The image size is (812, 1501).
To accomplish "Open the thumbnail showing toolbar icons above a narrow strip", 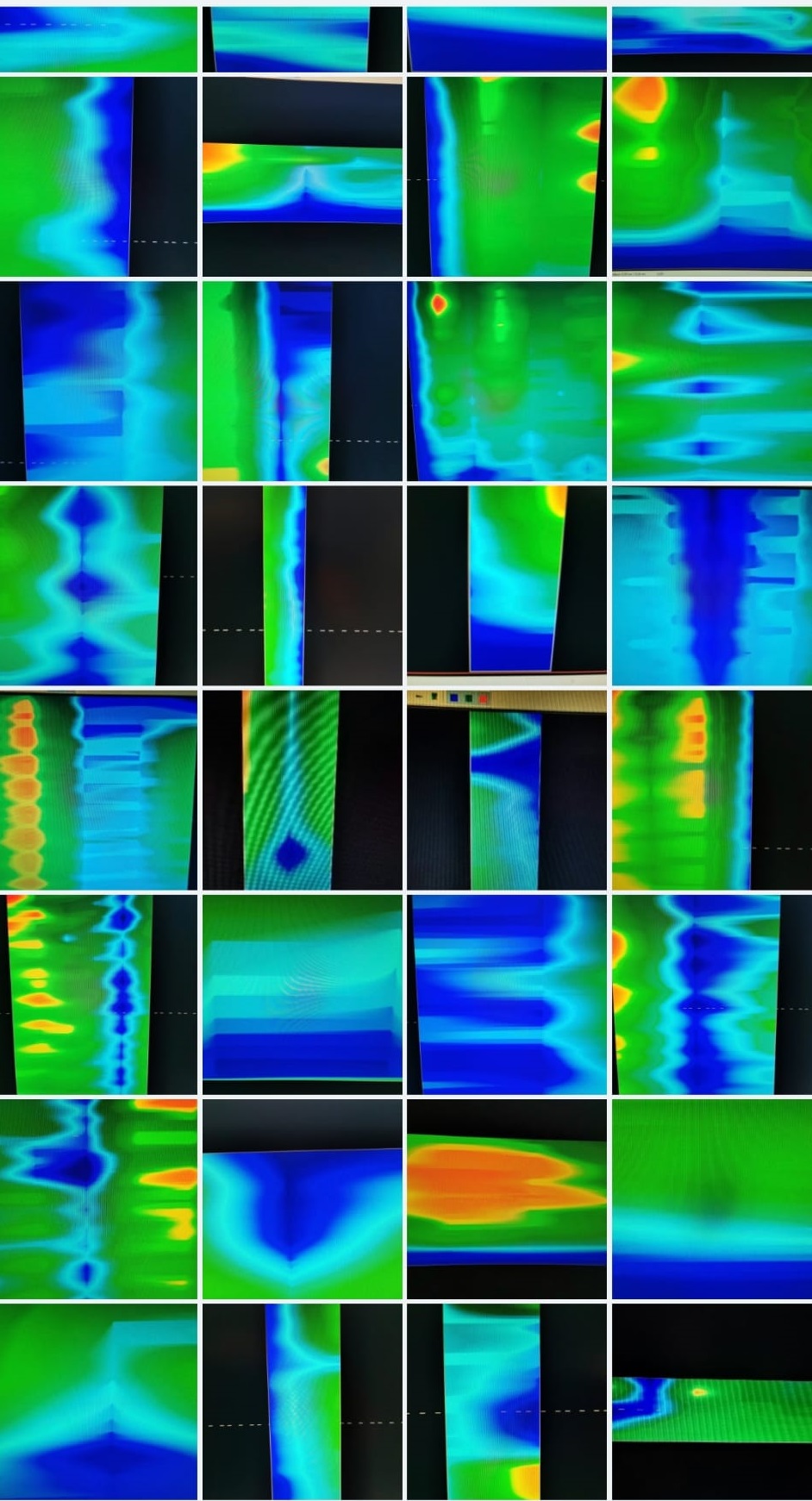I will [x=506, y=790].
